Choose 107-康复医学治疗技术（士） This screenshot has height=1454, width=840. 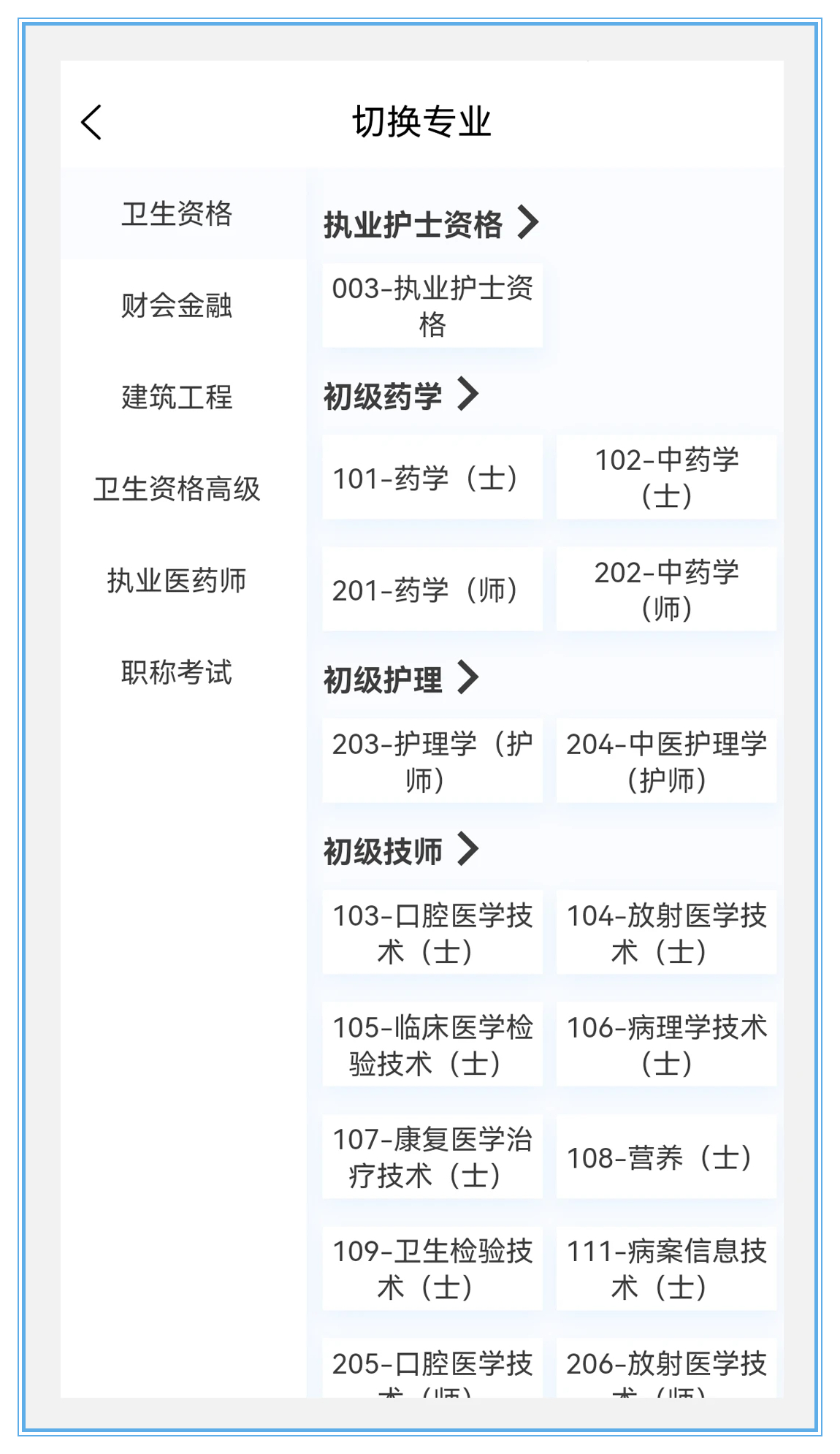tap(432, 1157)
